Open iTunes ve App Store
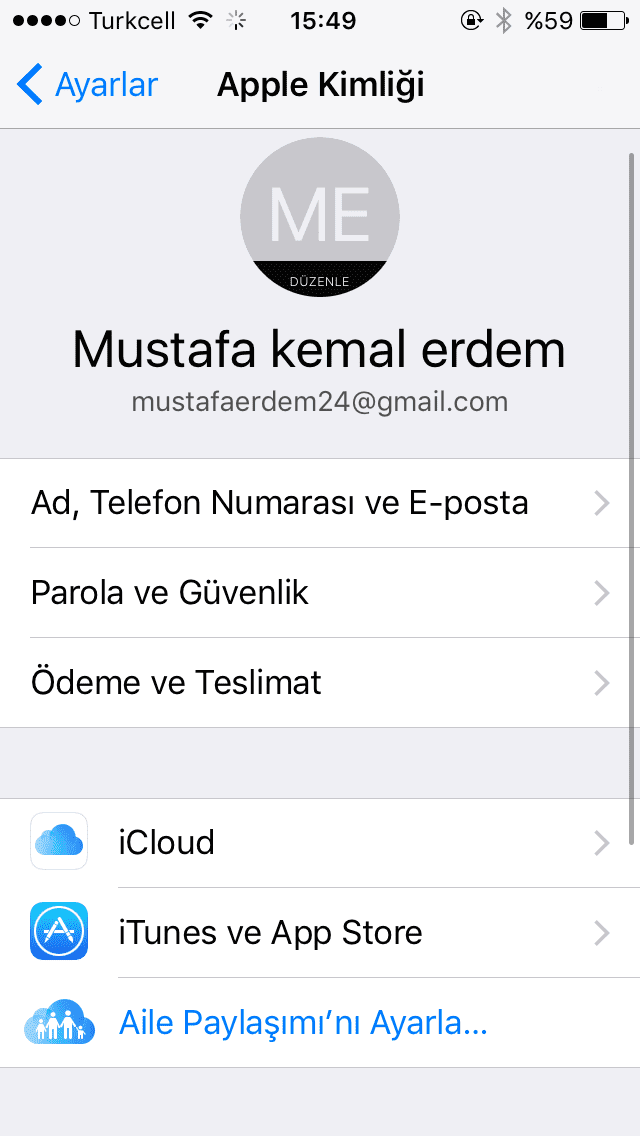This screenshot has width=640, height=1136. 320,932
